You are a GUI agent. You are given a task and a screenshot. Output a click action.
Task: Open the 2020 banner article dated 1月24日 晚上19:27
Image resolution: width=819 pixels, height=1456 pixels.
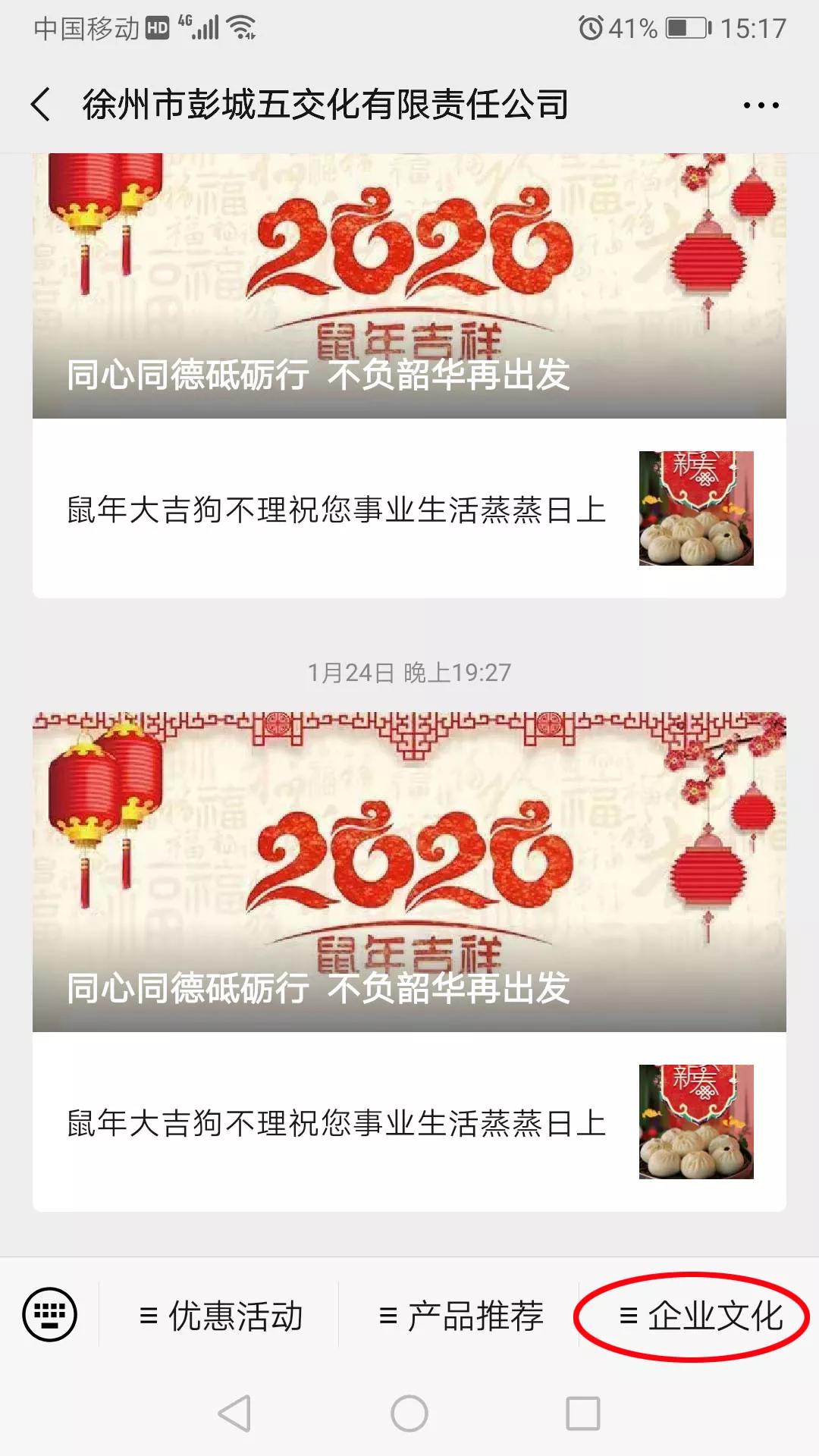pos(409,872)
